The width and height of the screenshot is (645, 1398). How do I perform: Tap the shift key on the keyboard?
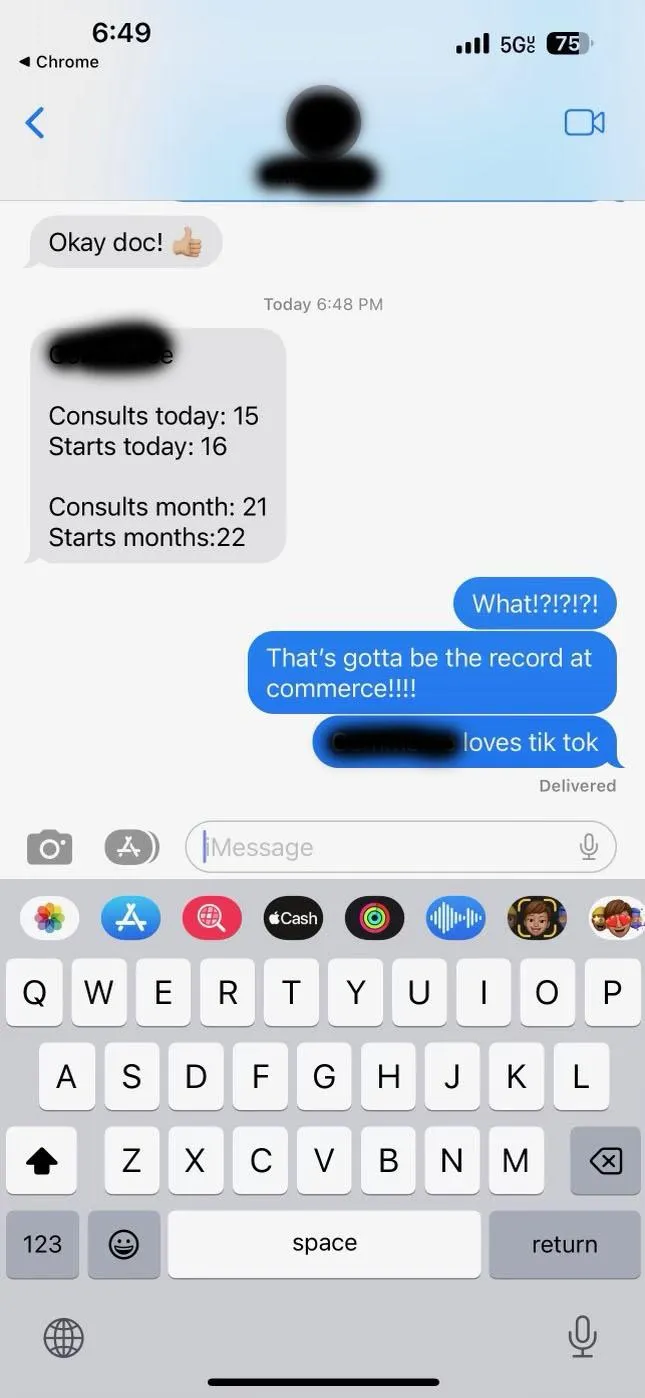click(x=42, y=1160)
